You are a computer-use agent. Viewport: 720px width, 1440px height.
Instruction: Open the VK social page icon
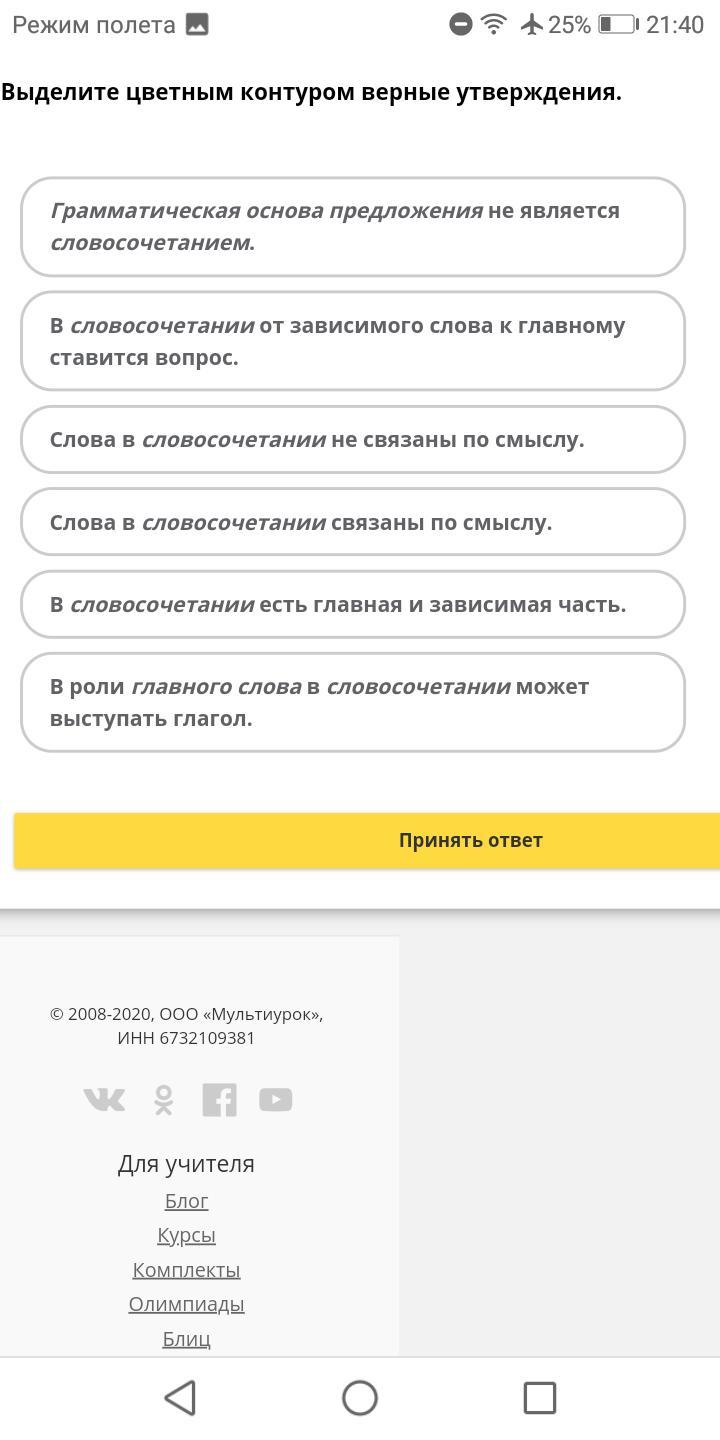104,1100
